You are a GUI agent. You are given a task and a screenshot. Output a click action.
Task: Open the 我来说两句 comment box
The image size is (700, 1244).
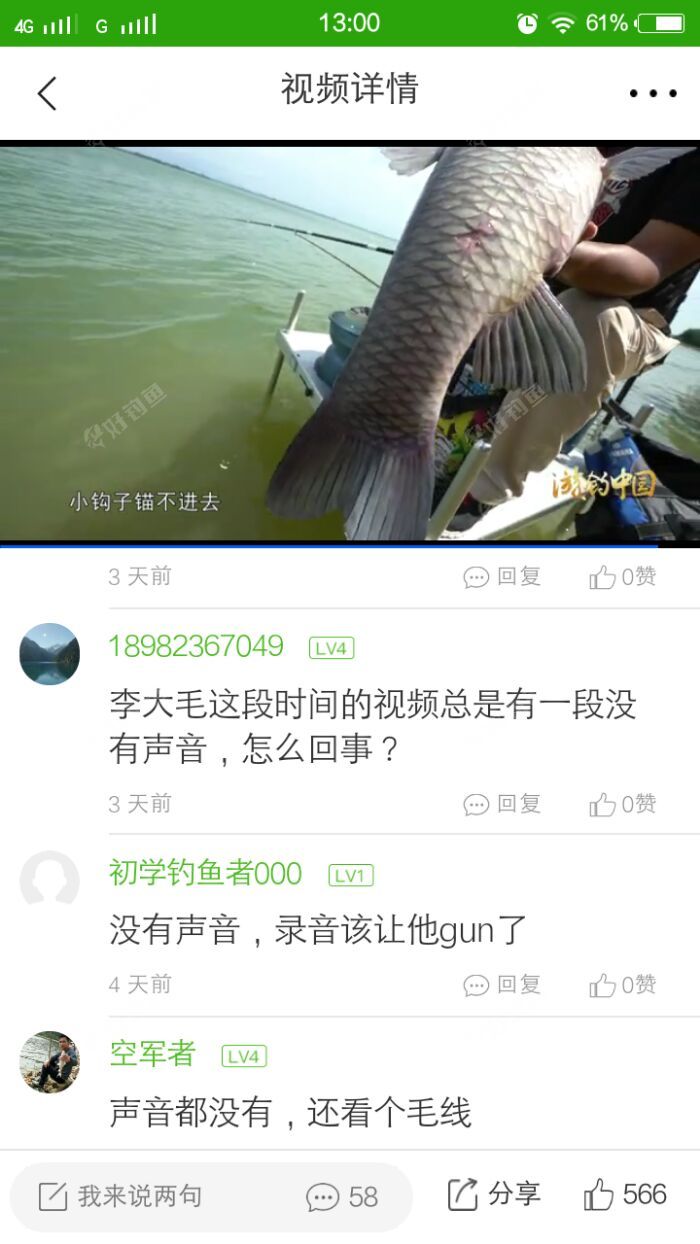tap(140, 1196)
